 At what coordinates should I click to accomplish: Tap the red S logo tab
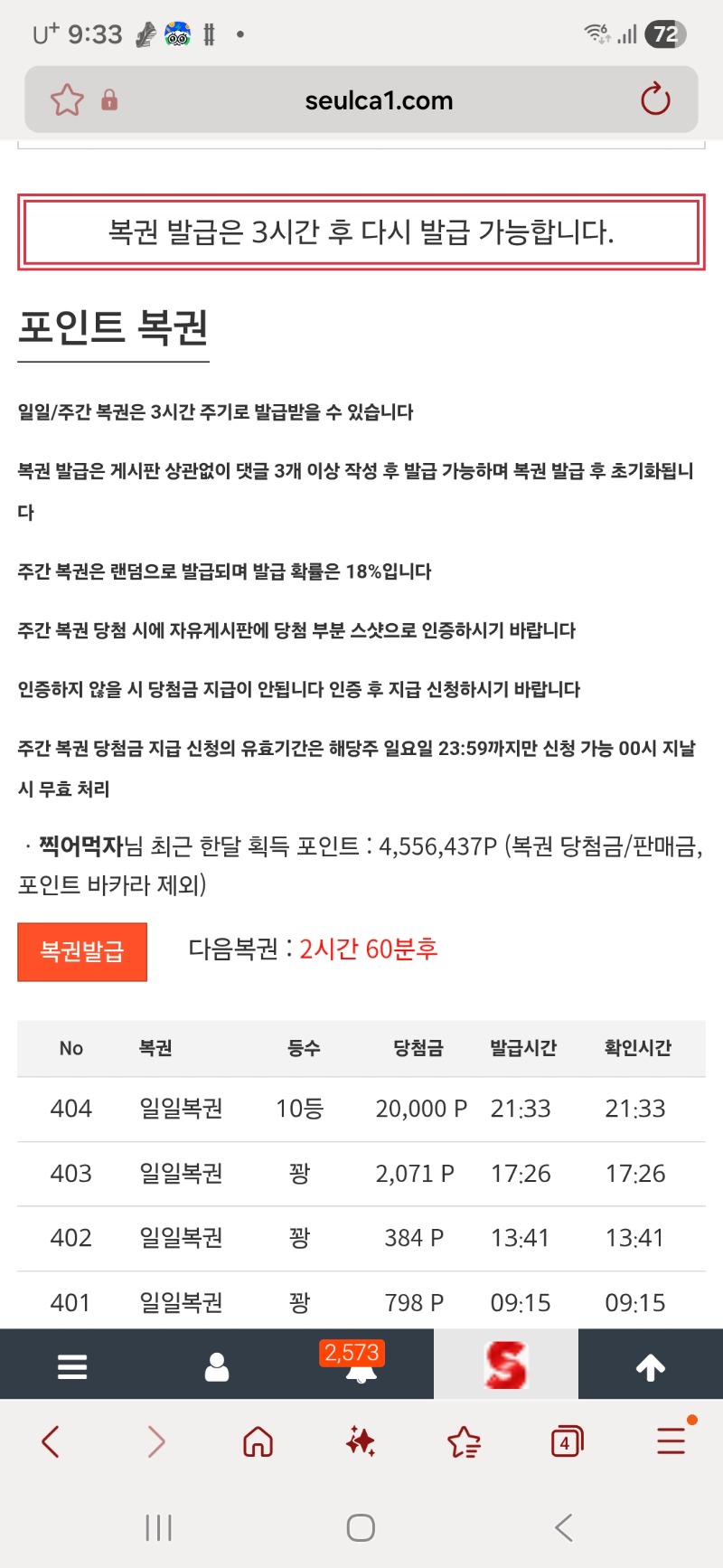tap(506, 1365)
